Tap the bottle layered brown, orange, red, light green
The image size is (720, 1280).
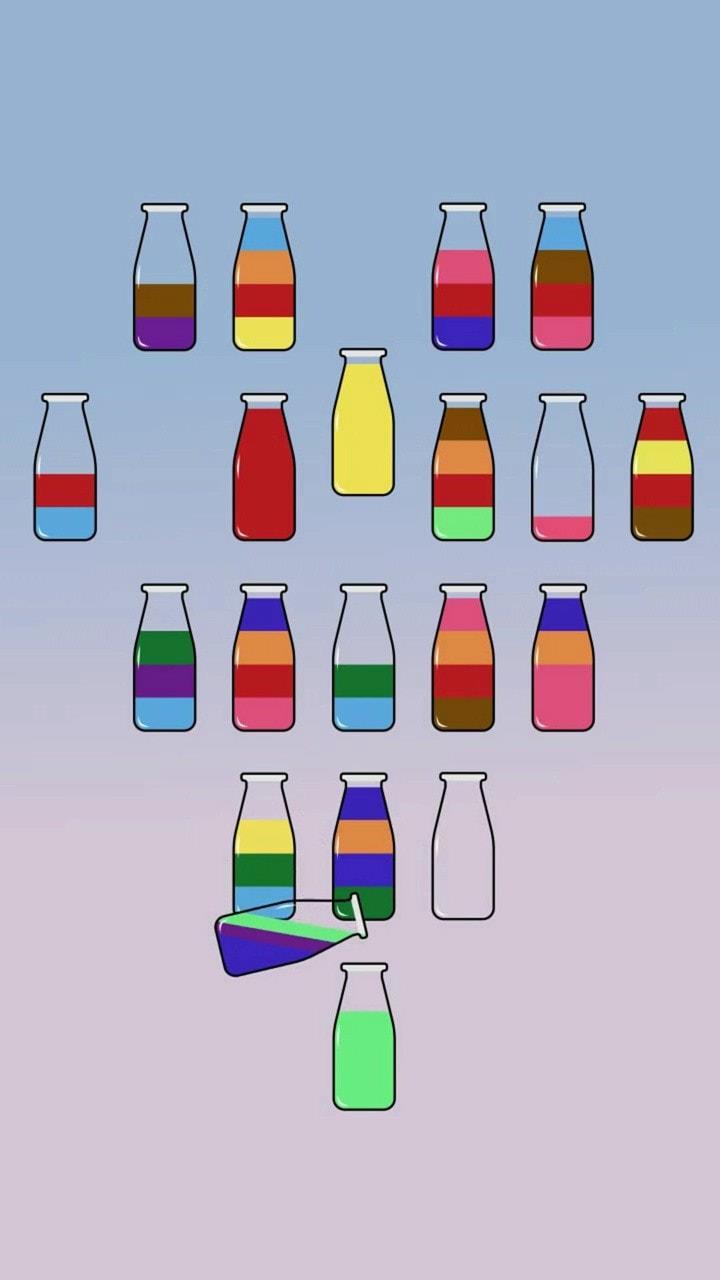point(463,468)
